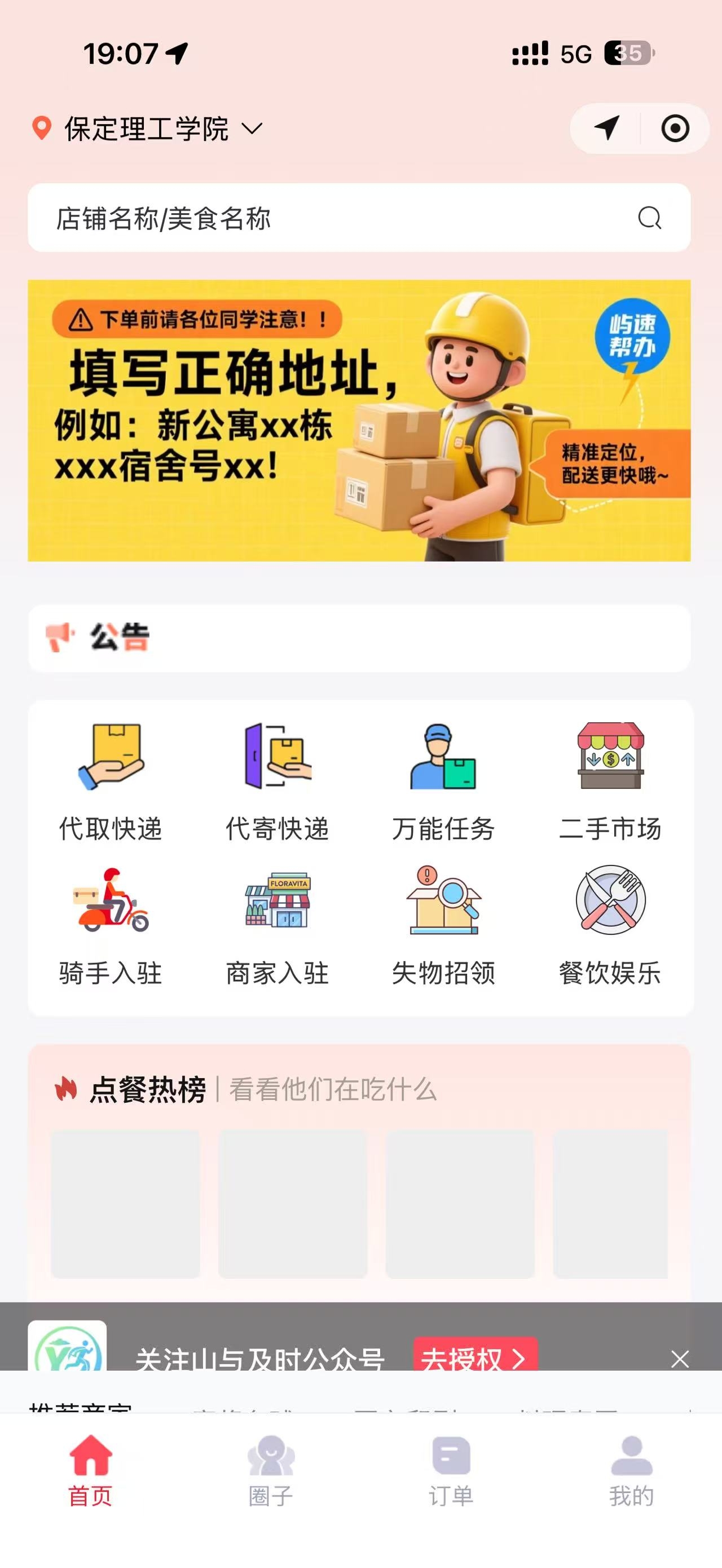722x1568 pixels.
Task: Open 失物招领
Action: point(443,925)
